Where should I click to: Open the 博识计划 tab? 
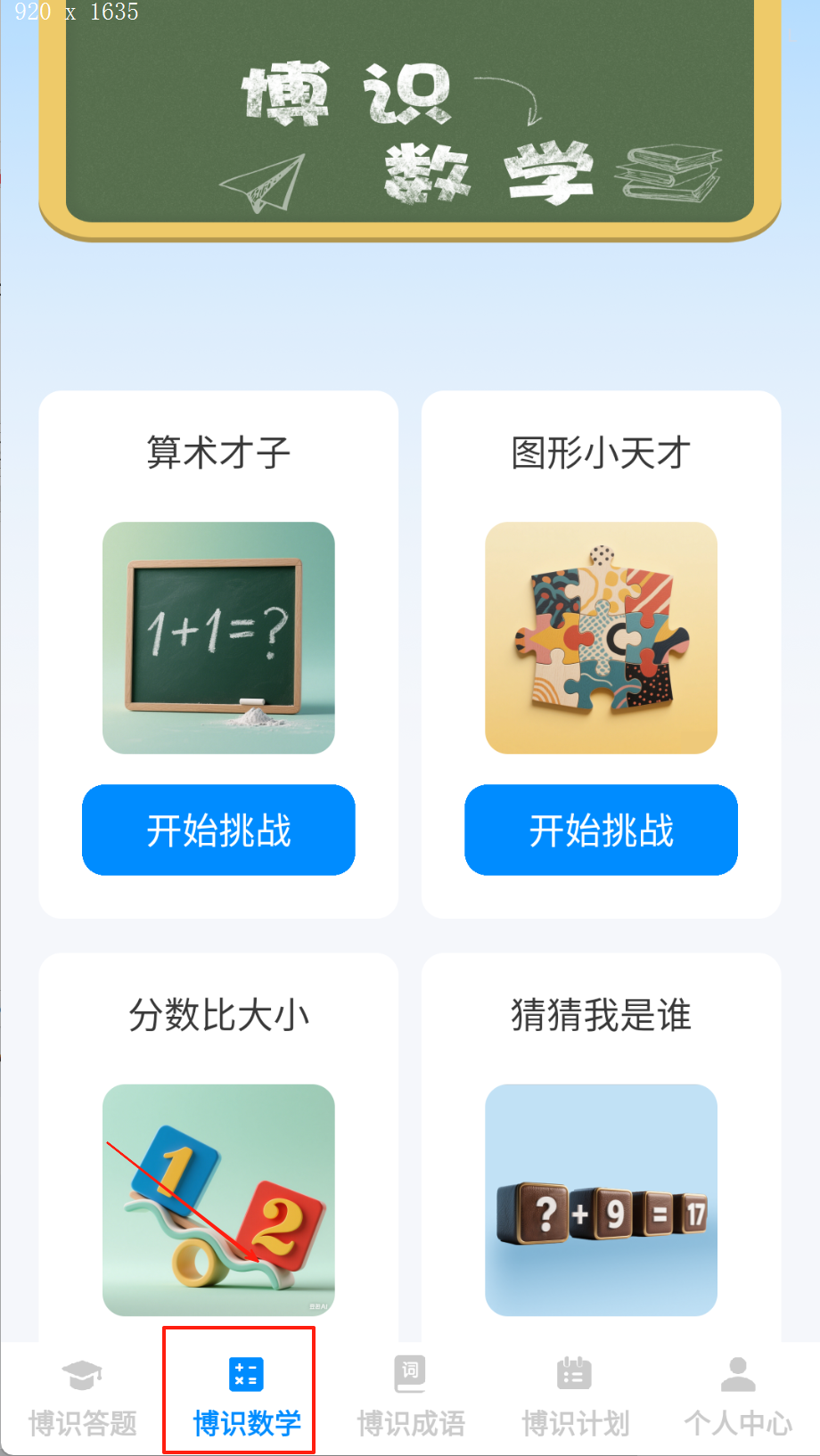click(575, 1396)
